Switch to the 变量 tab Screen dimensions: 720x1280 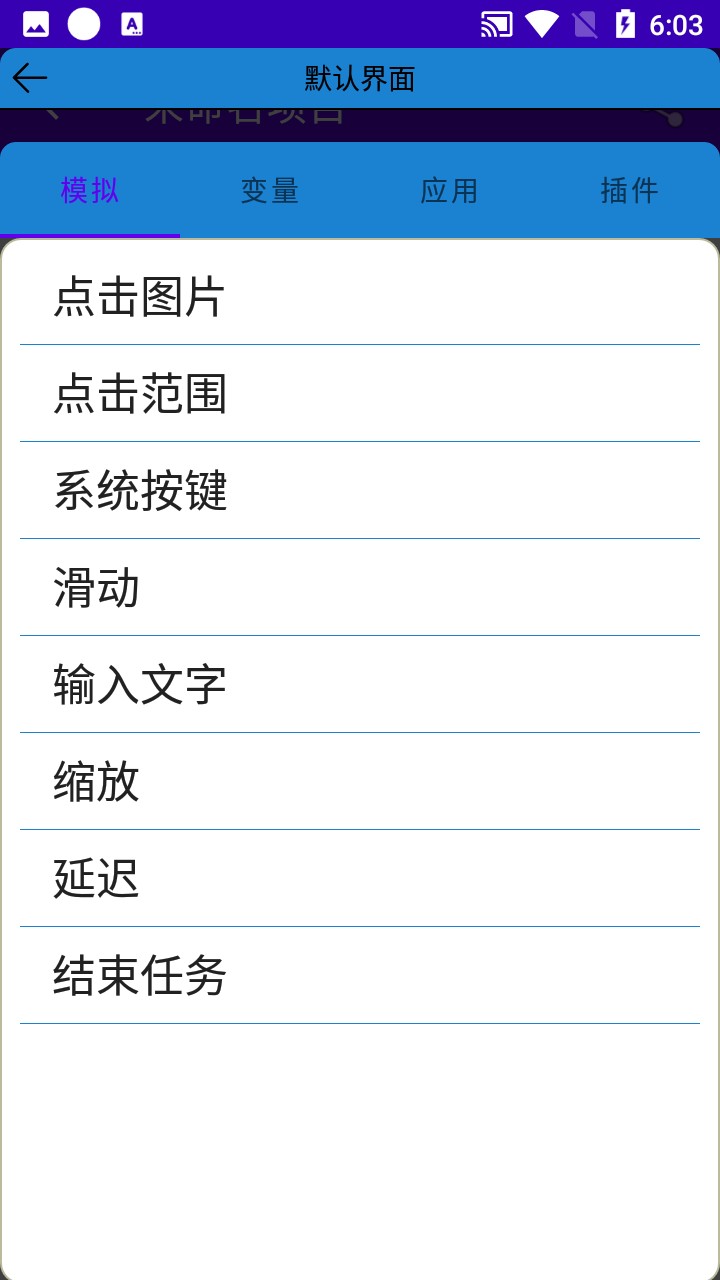tap(269, 190)
